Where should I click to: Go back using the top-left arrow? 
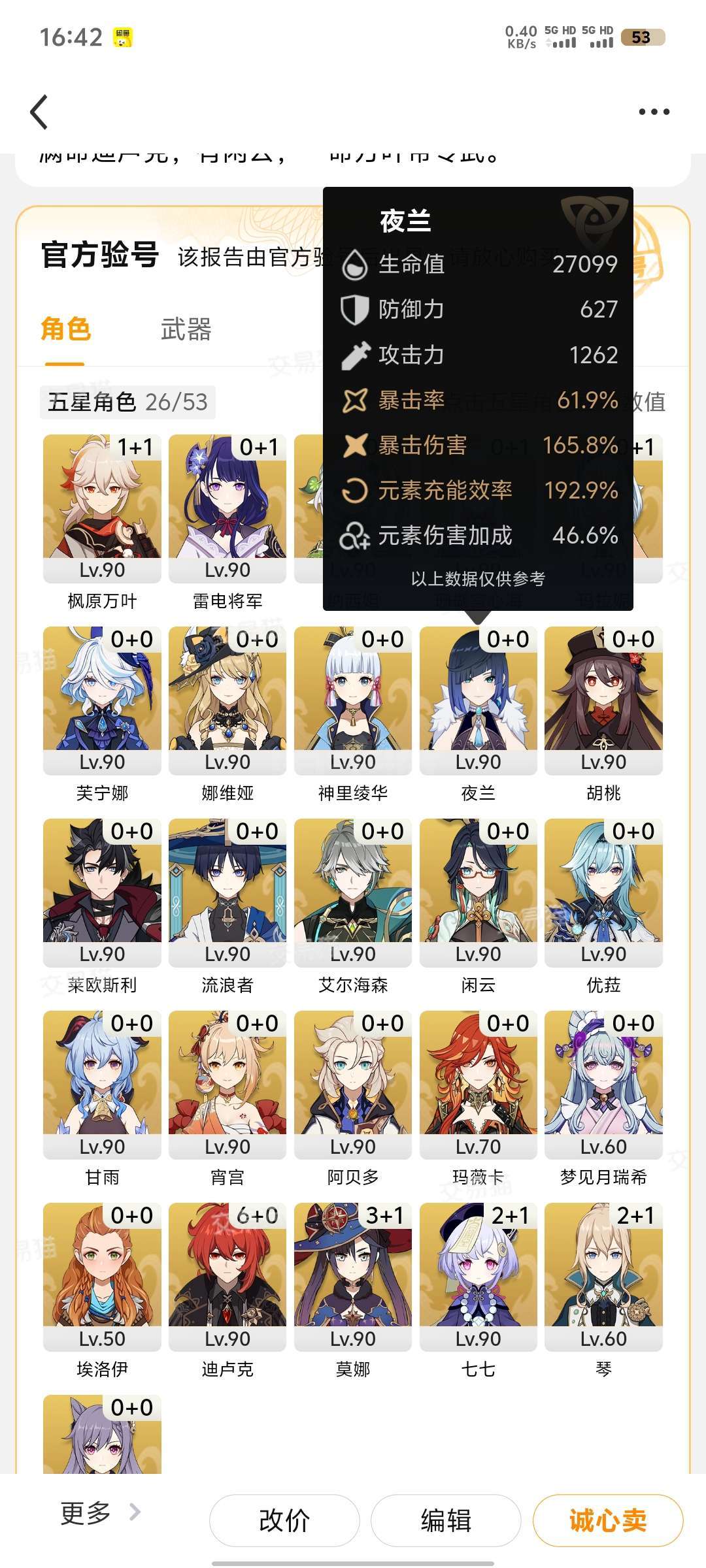(39, 112)
